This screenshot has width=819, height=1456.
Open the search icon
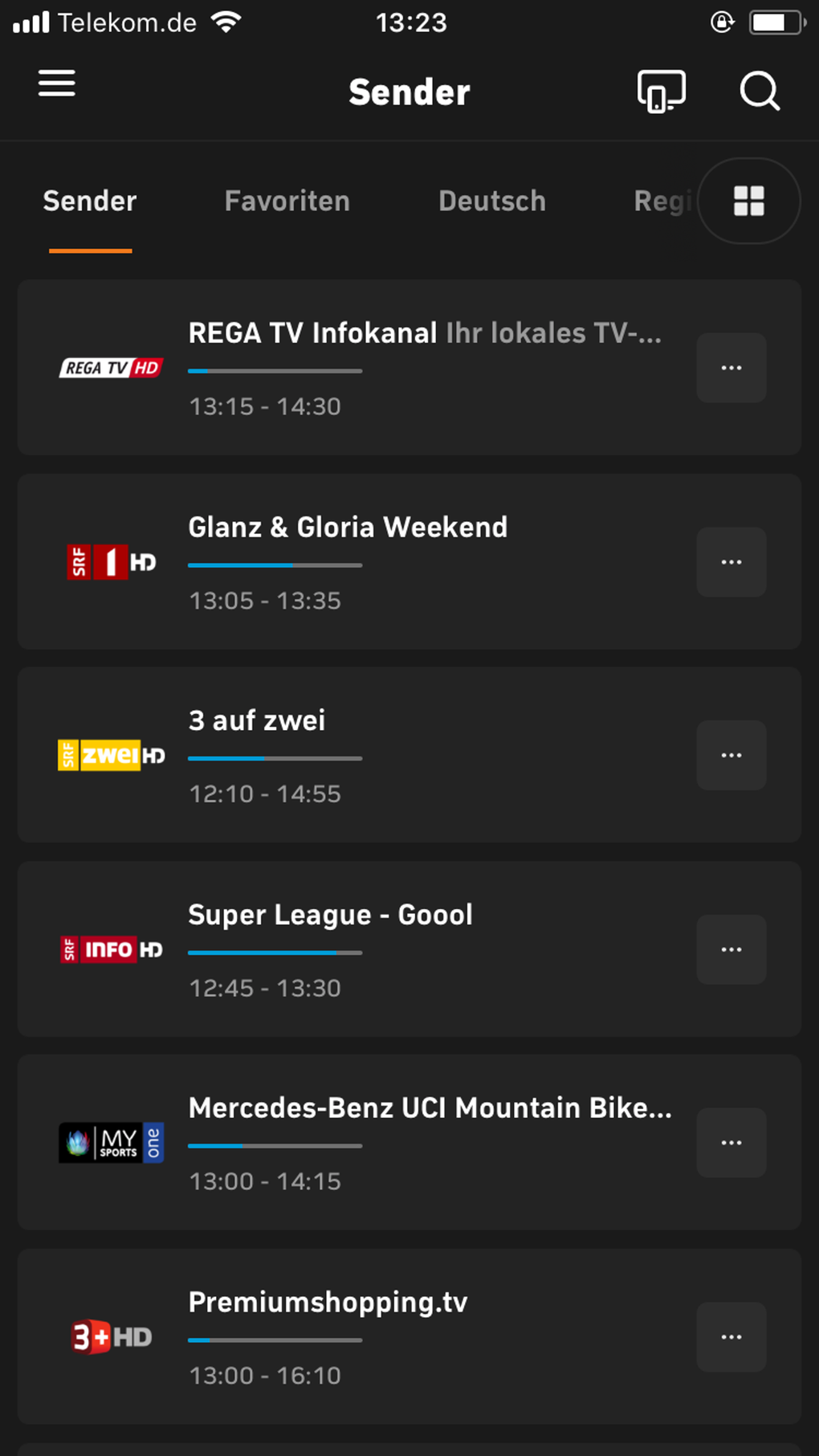(759, 91)
